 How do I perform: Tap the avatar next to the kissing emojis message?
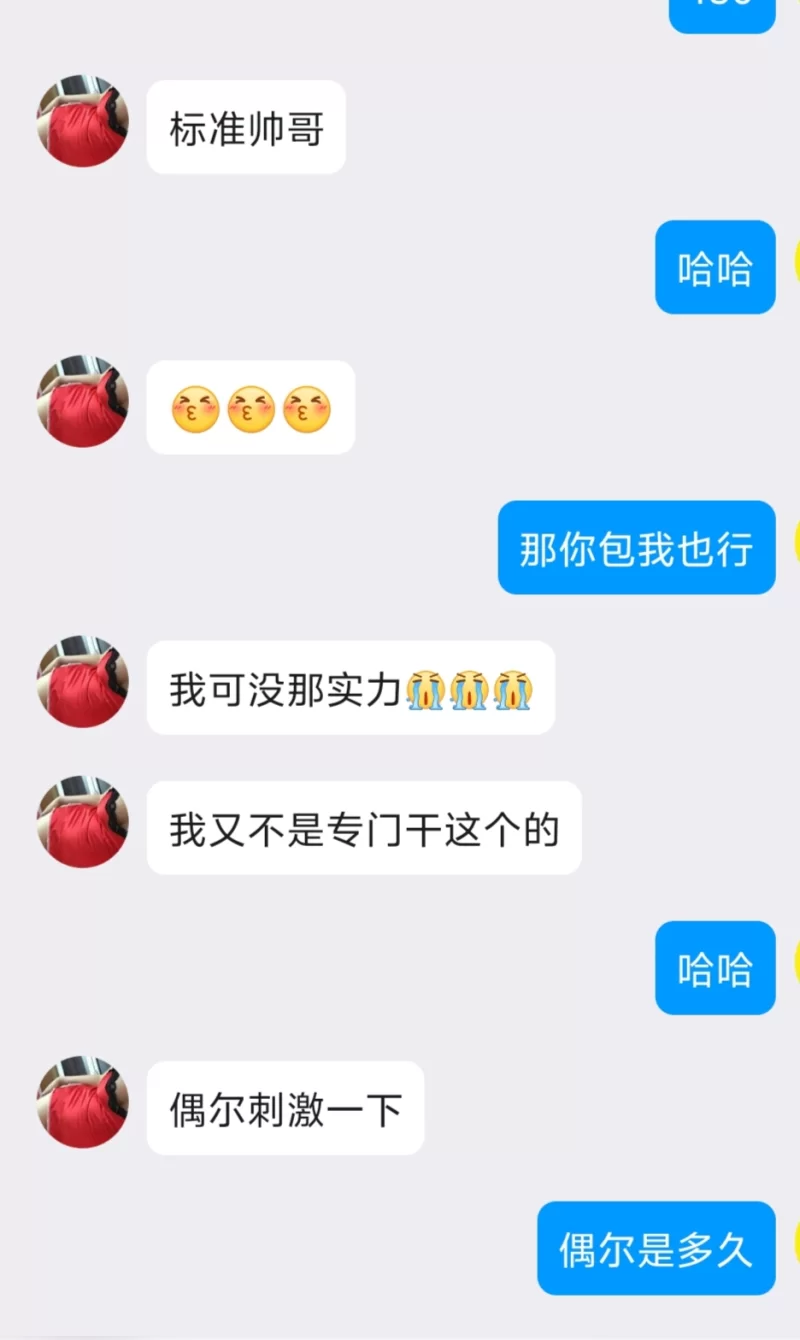coord(83,401)
